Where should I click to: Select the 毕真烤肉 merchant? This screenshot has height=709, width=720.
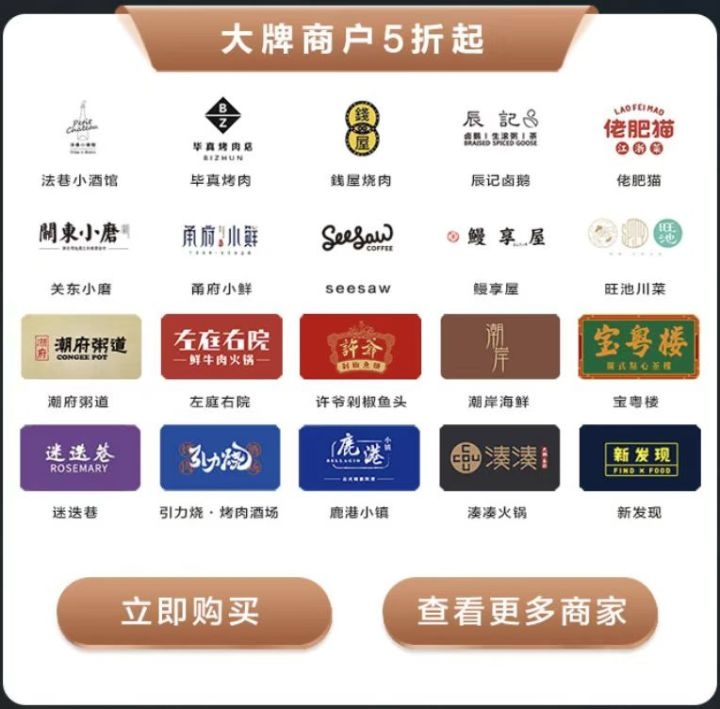[x=222, y=130]
